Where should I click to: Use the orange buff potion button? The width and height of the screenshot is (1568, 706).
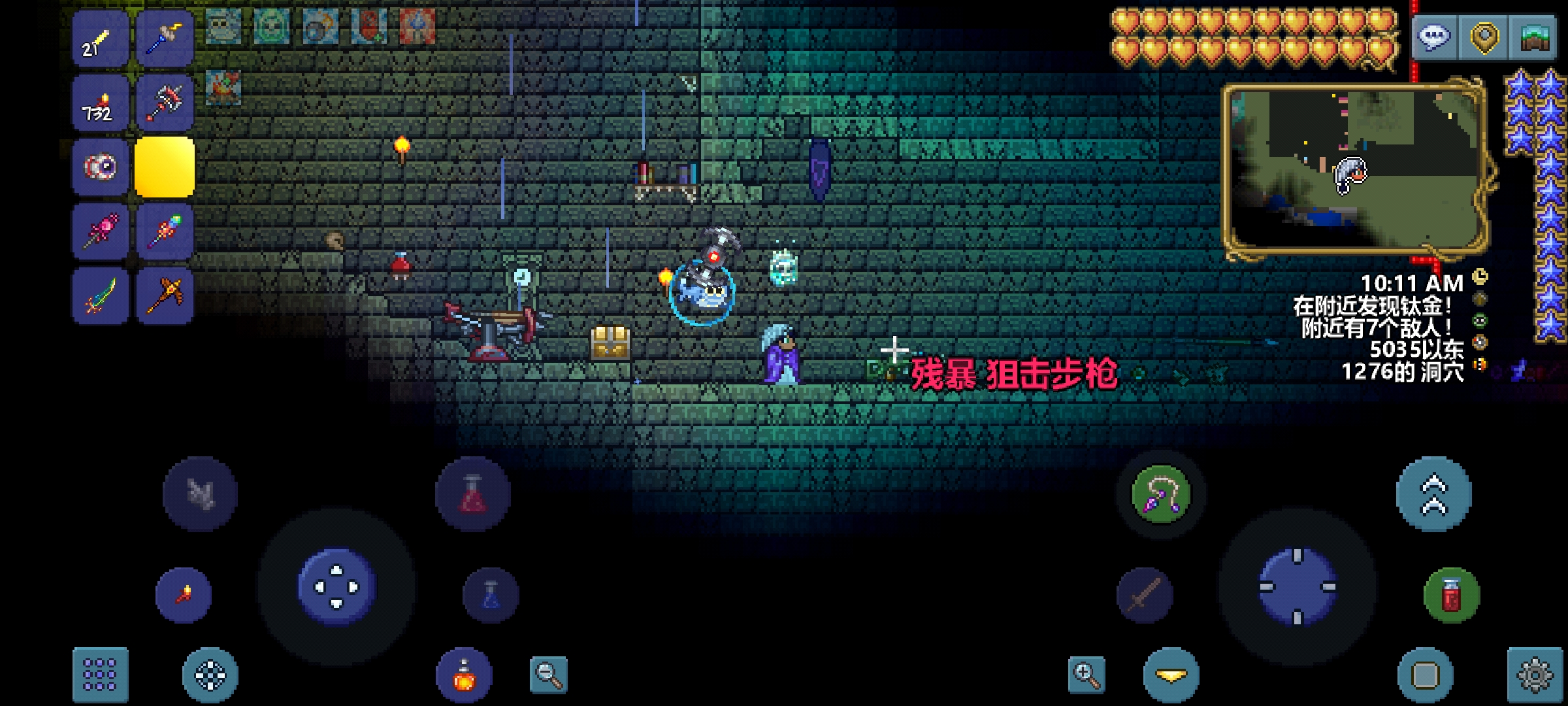[x=464, y=675]
